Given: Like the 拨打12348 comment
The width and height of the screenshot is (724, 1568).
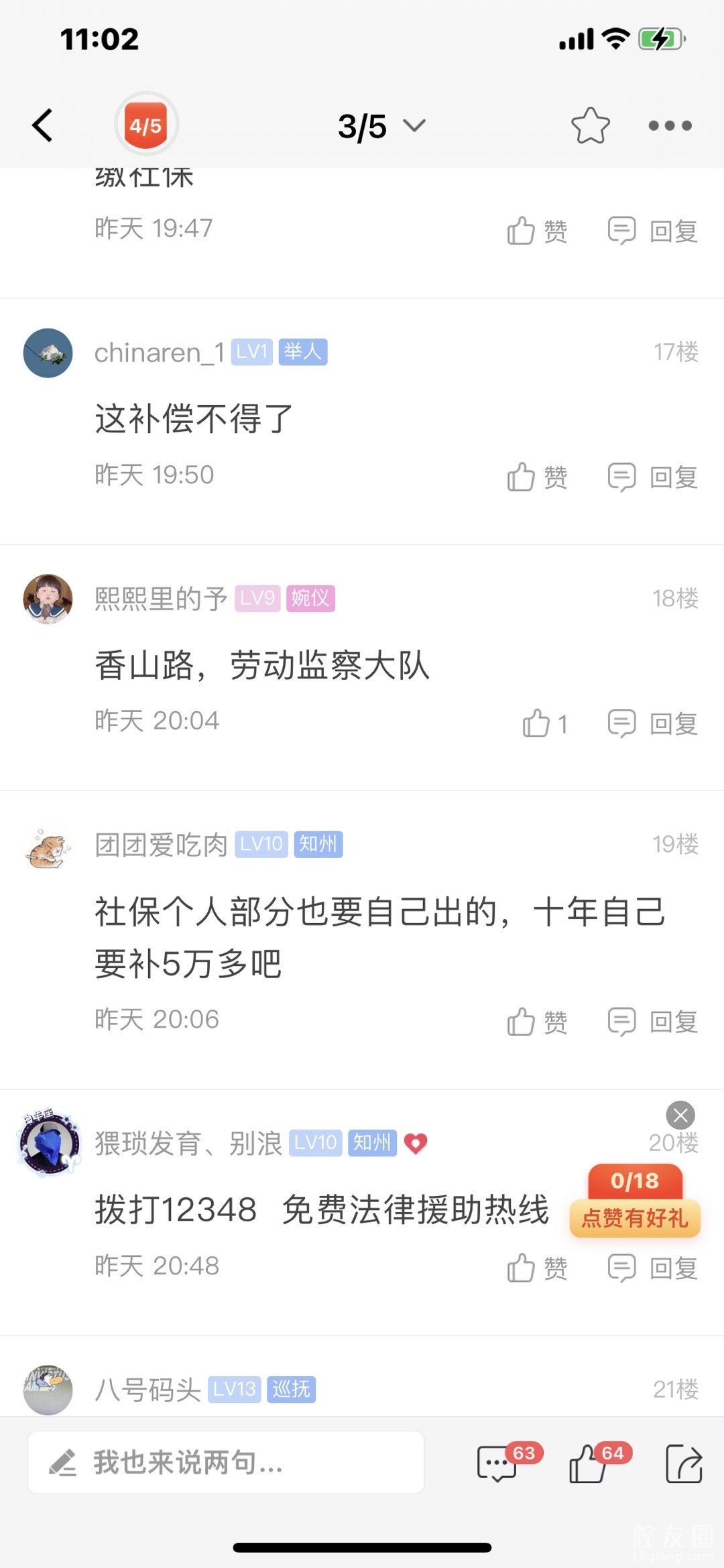Looking at the screenshot, I should pos(537,1268).
